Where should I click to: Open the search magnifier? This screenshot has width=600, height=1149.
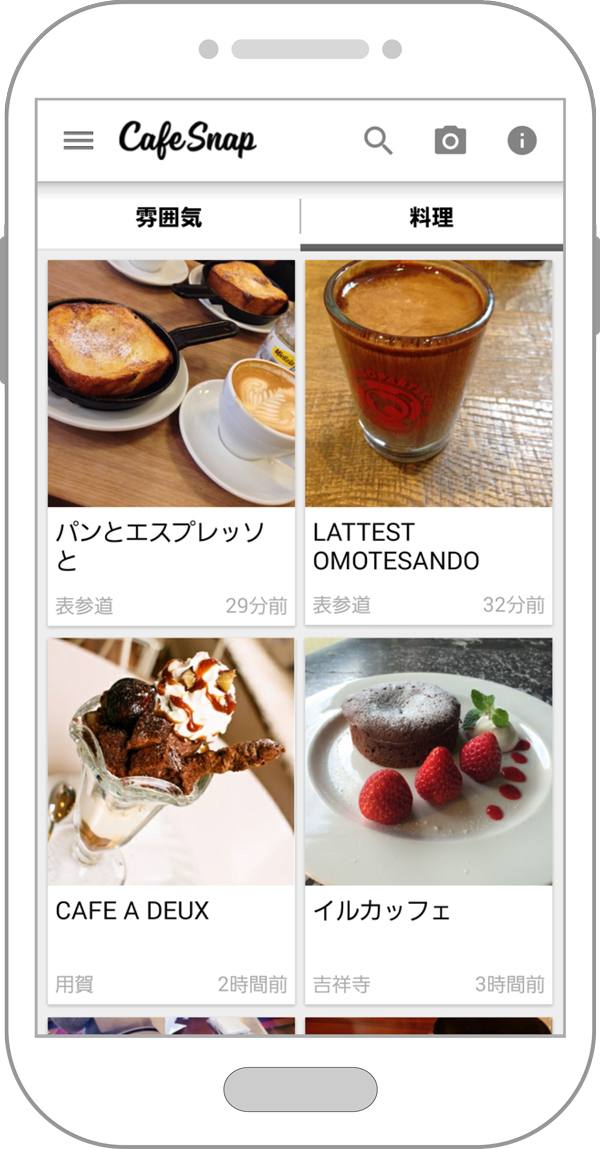pyautogui.click(x=378, y=140)
